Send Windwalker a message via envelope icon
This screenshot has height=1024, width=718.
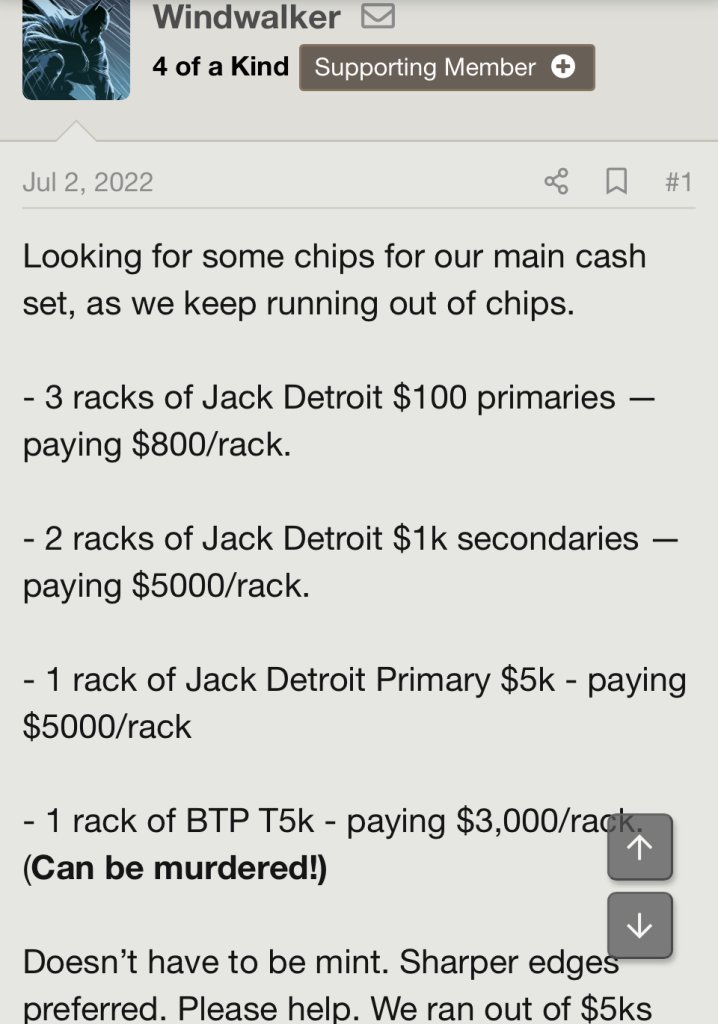pyautogui.click(x=377, y=16)
